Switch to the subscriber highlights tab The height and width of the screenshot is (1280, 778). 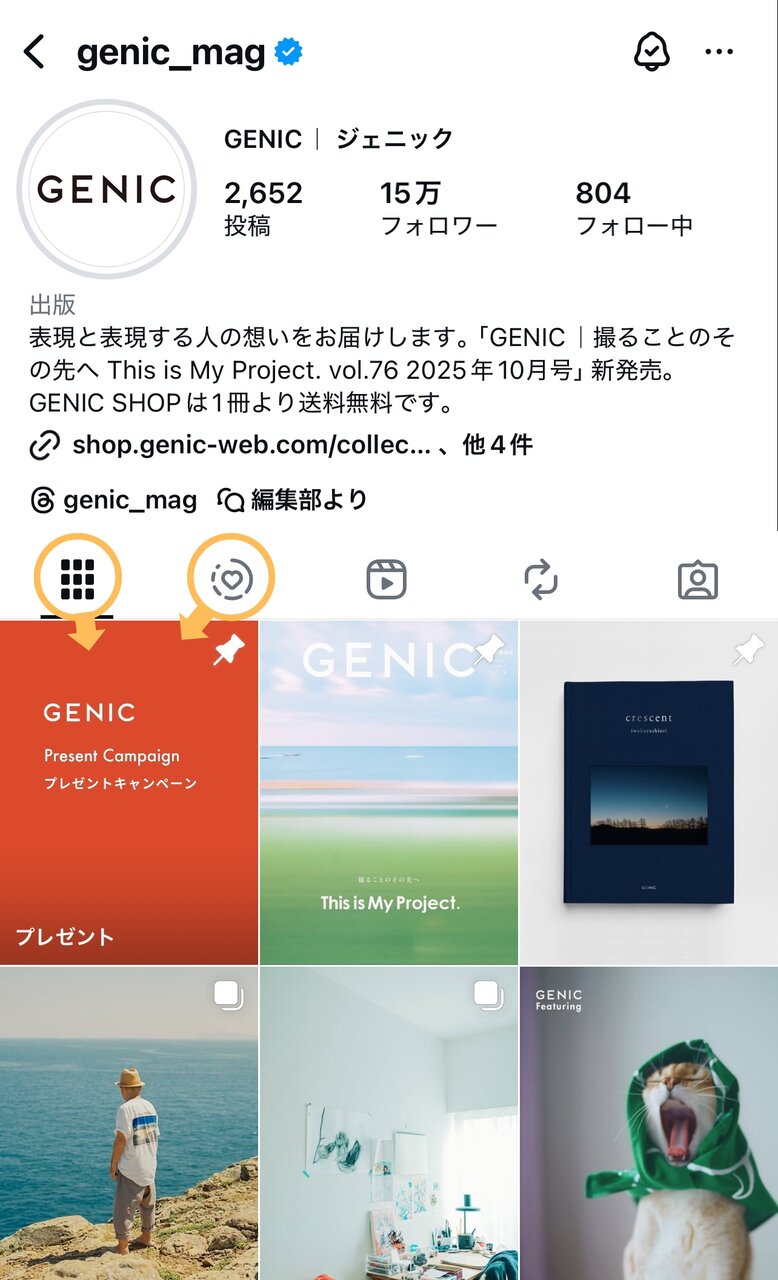point(232,579)
